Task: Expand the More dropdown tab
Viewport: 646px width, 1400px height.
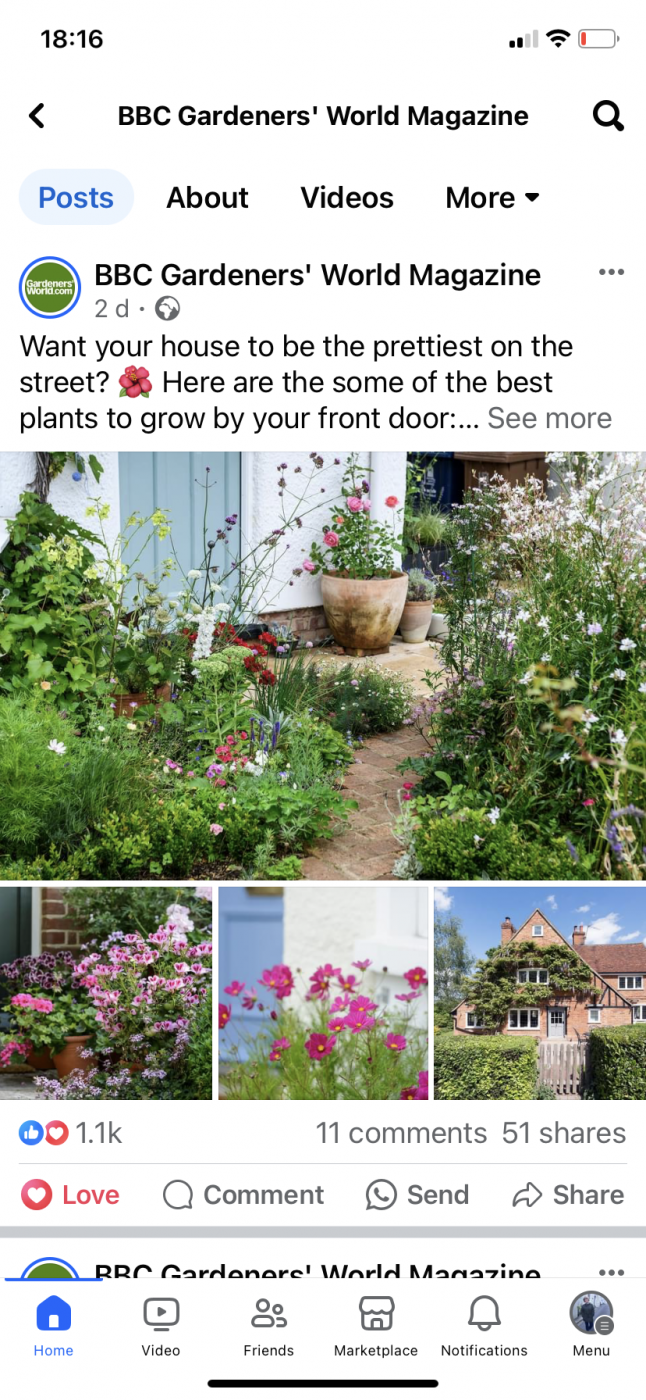Action: click(x=492, y=198)
